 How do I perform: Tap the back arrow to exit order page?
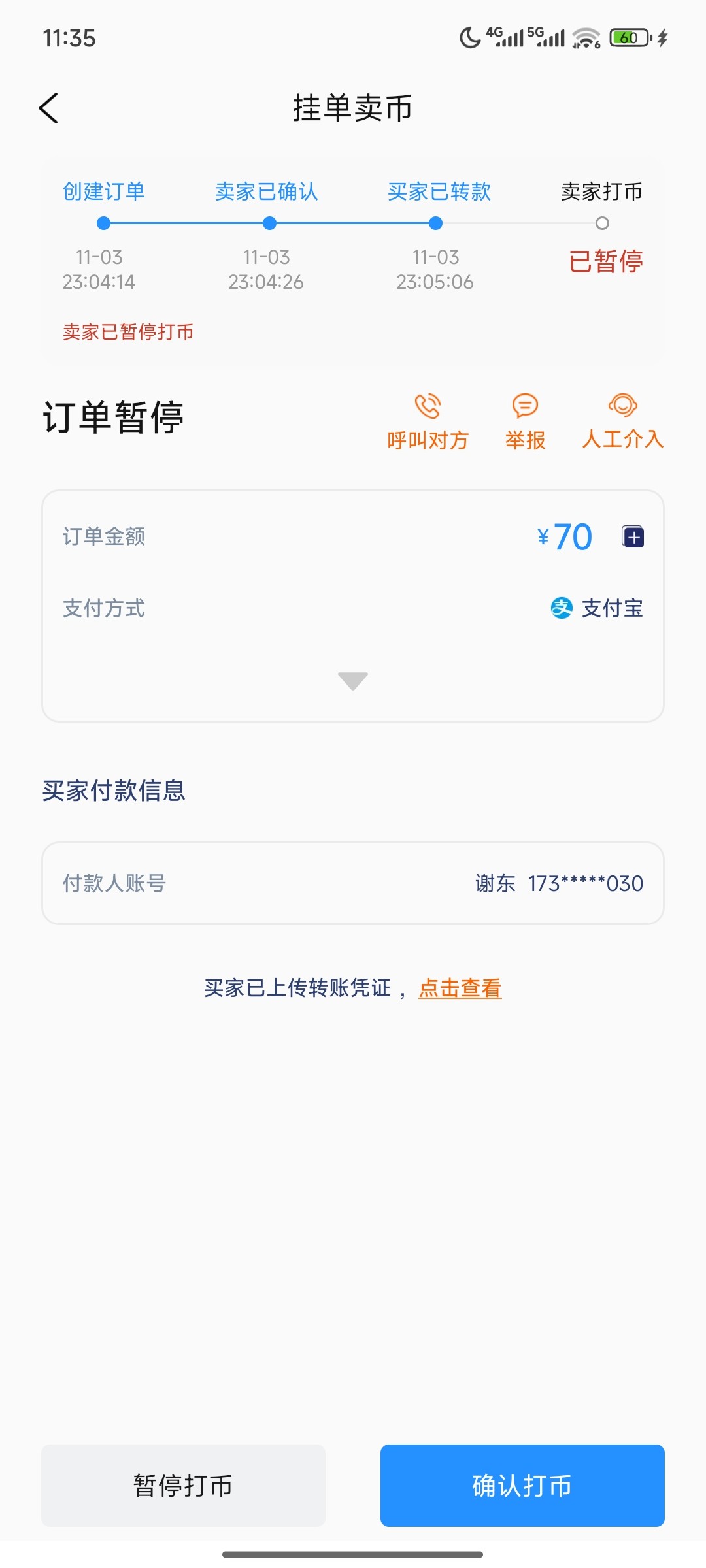49,108
